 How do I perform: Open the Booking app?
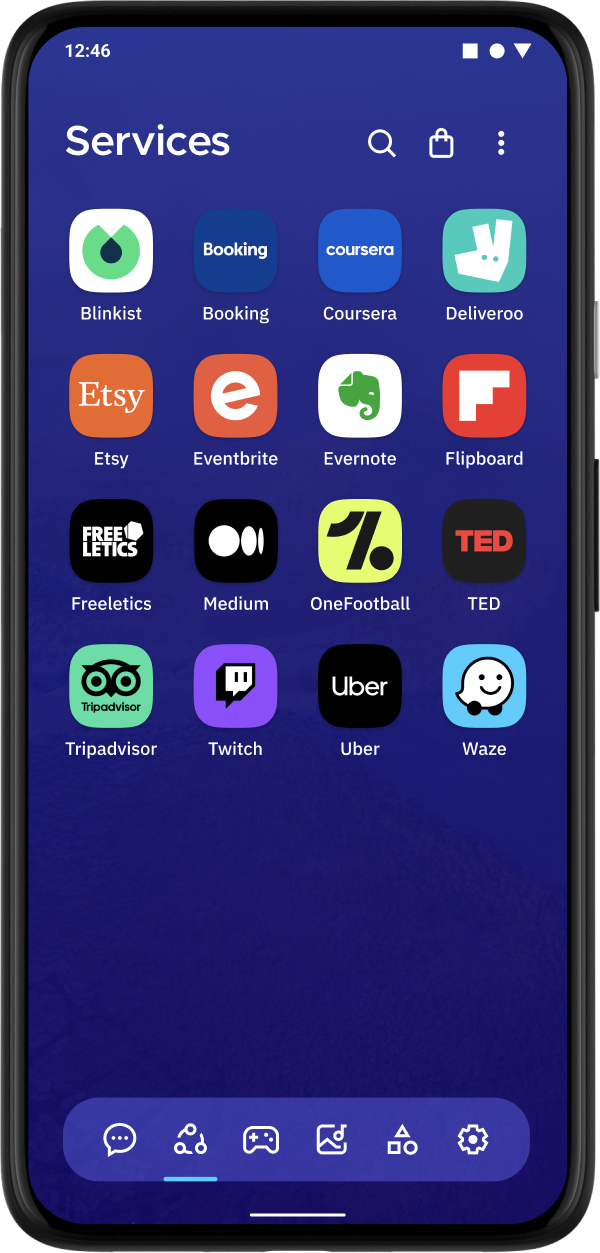pos(235,251)
